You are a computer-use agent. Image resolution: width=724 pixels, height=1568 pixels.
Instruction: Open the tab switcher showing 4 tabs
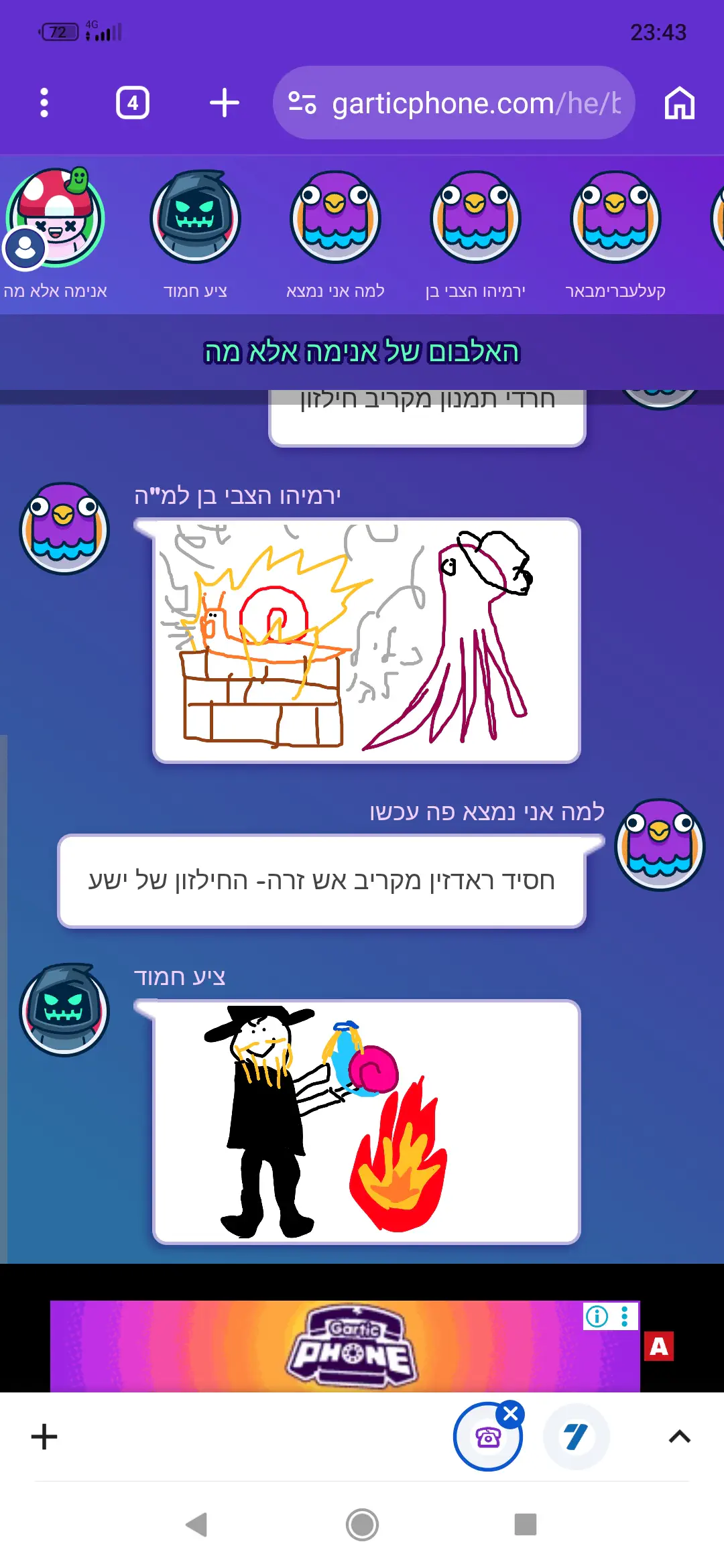132,103
